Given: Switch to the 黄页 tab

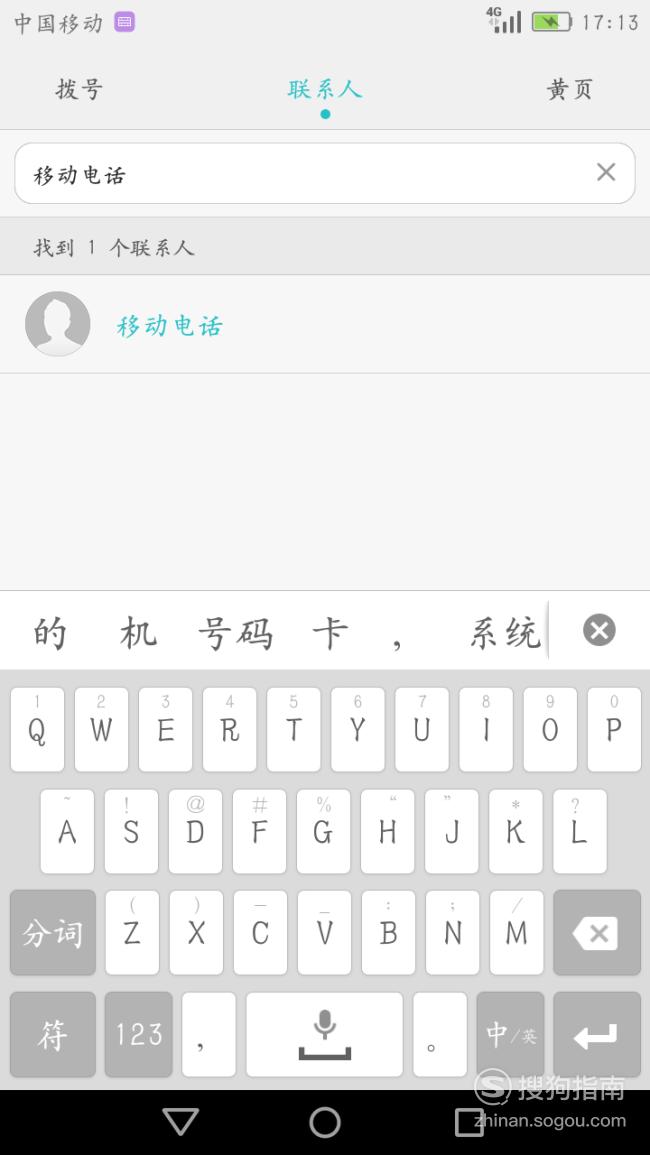Looking at the screenshot, I should [x=569, y=89].
